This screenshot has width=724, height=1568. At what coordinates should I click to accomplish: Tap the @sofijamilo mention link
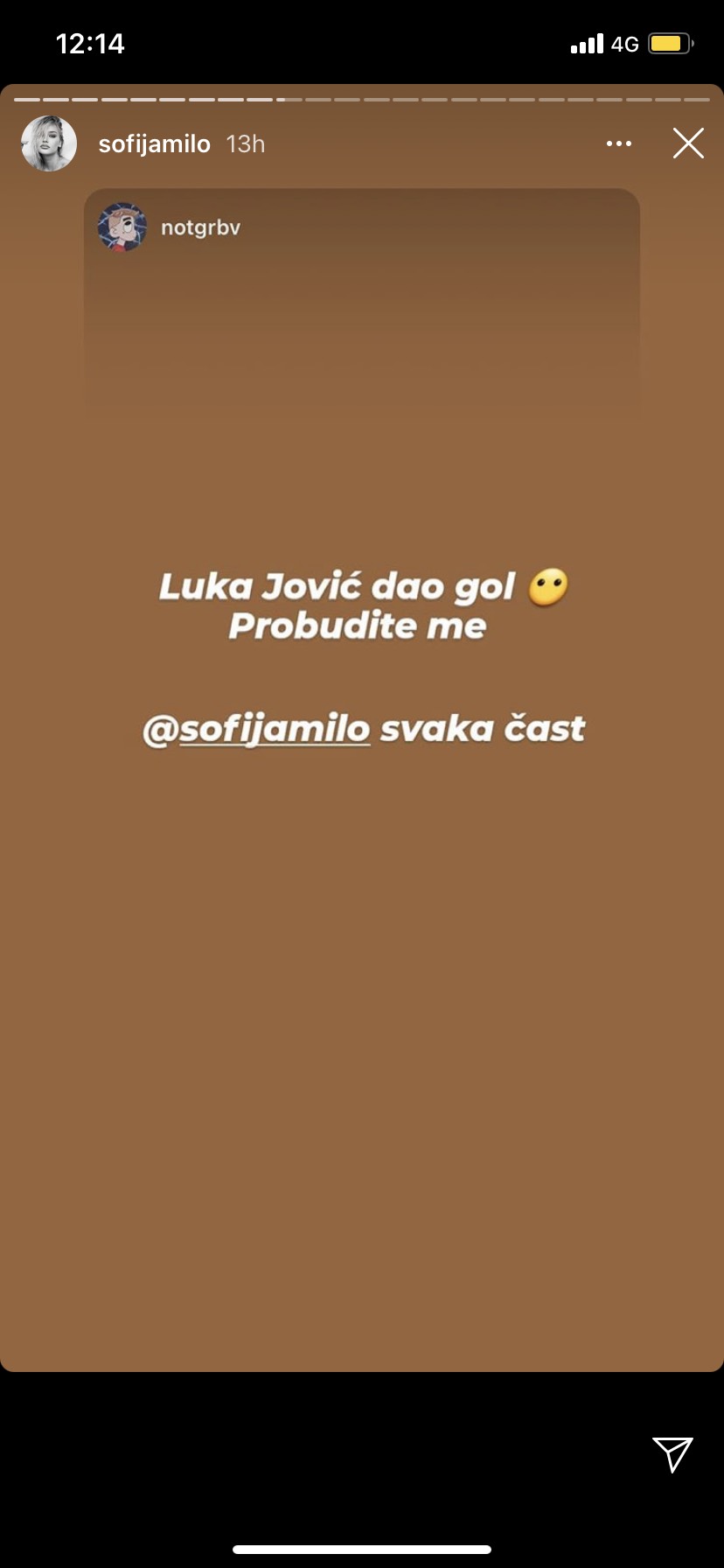coord(258,729)
